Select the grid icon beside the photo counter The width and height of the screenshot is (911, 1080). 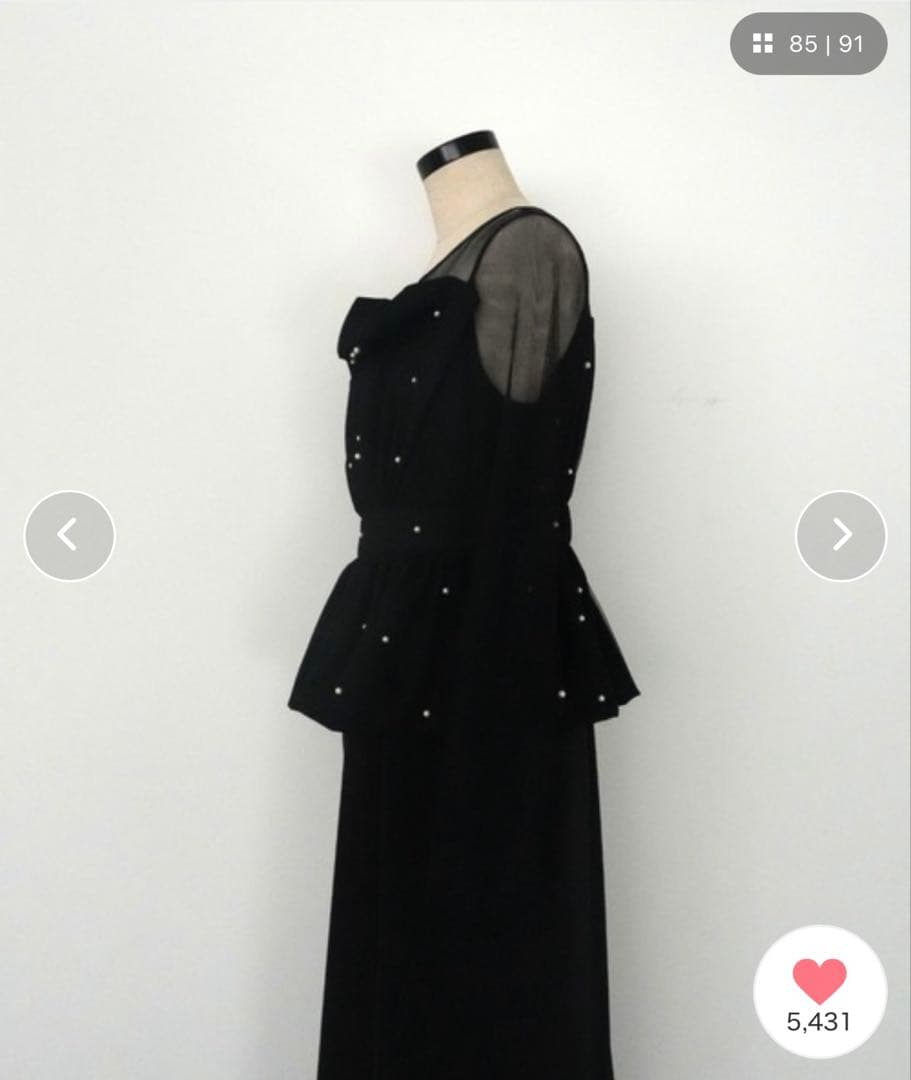(x=762, y=44)
